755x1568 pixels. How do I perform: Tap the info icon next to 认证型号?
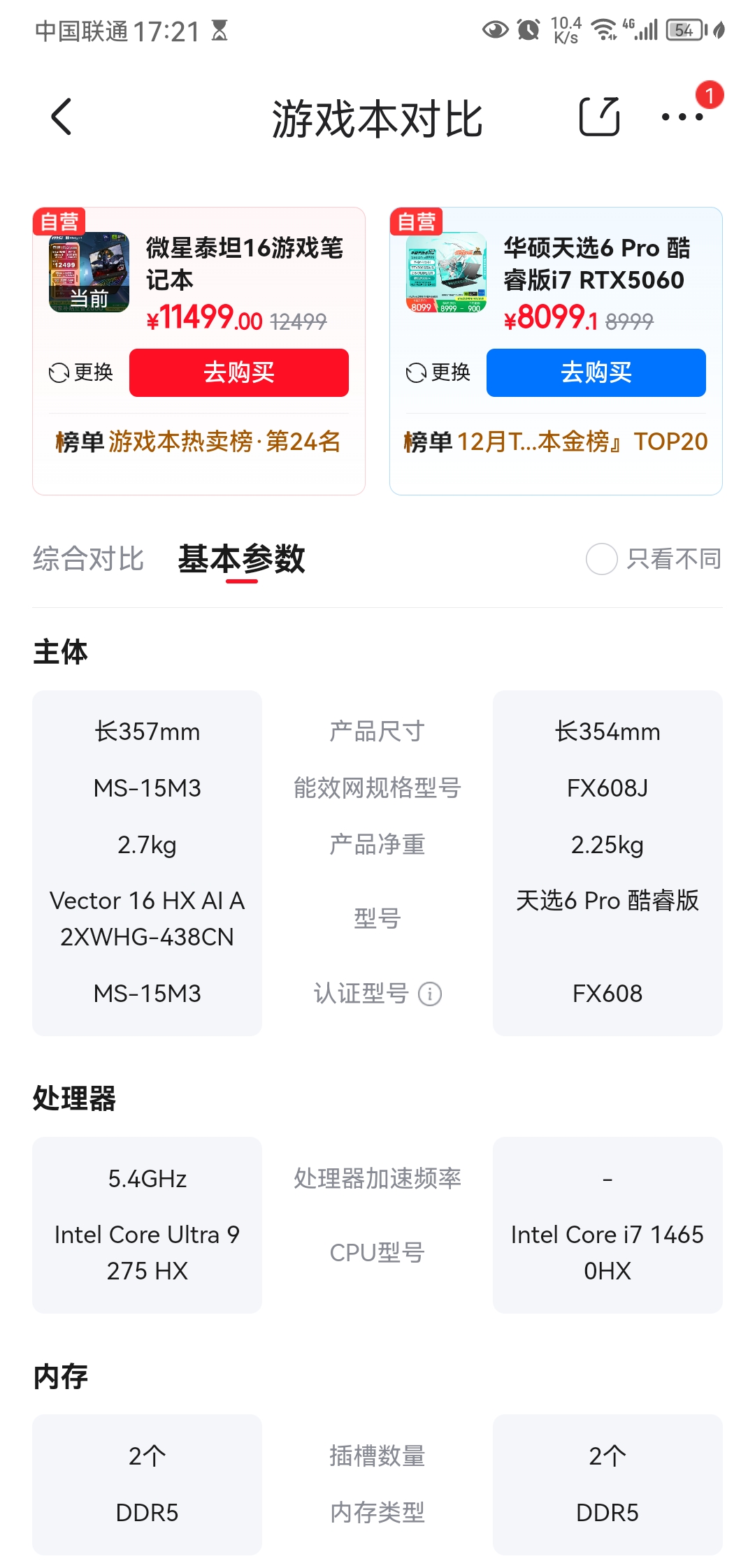click(x=430, y=994)
